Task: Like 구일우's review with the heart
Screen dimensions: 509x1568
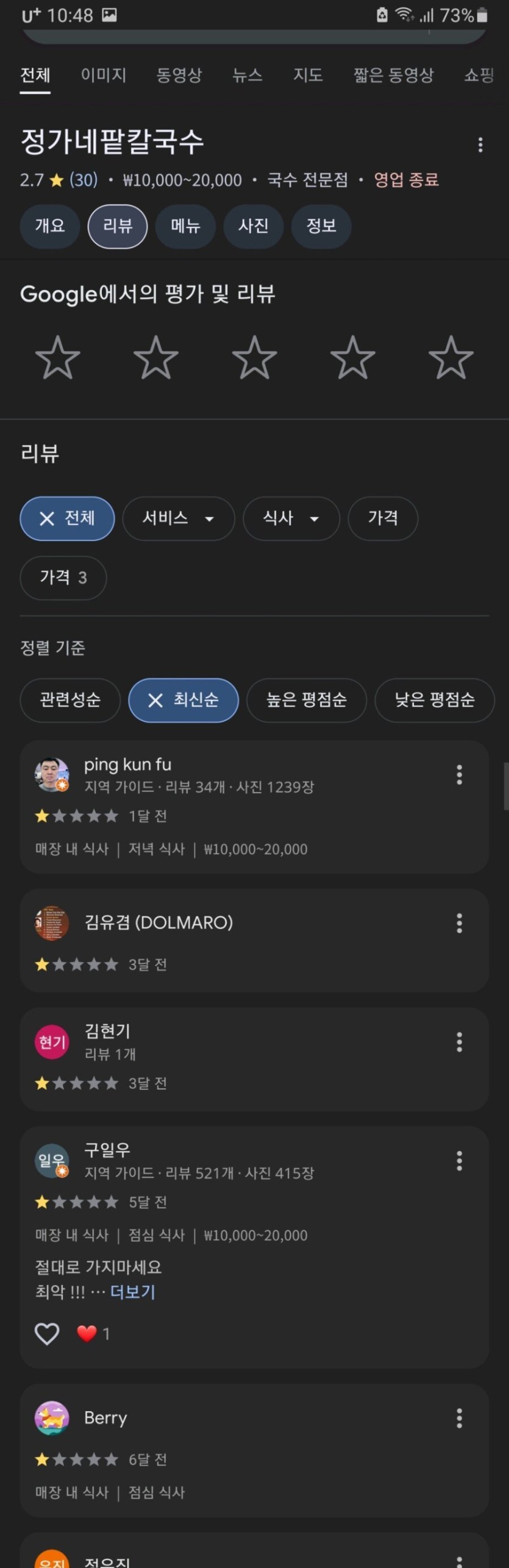Action: (x=47, y=1334)
